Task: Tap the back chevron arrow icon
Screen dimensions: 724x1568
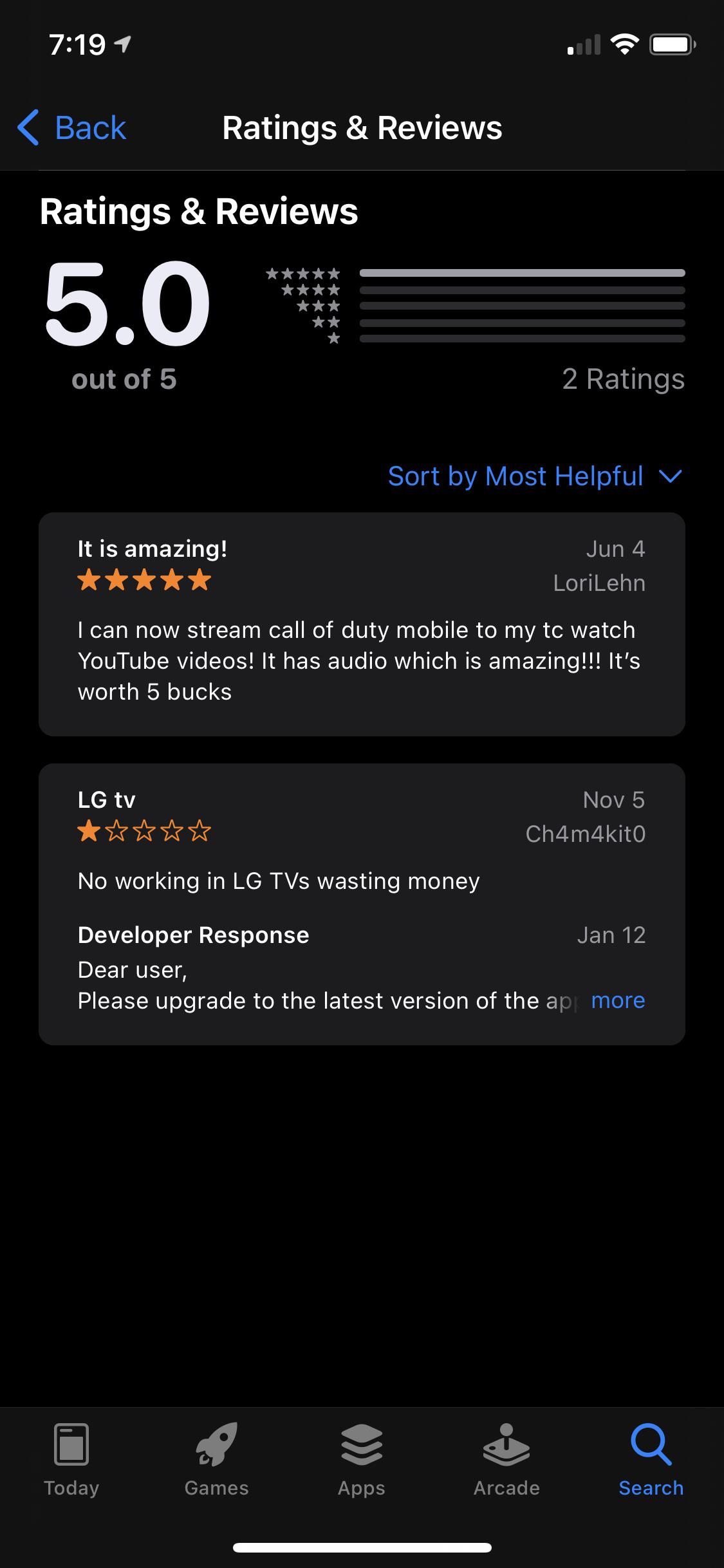Action: pos(28,127)
